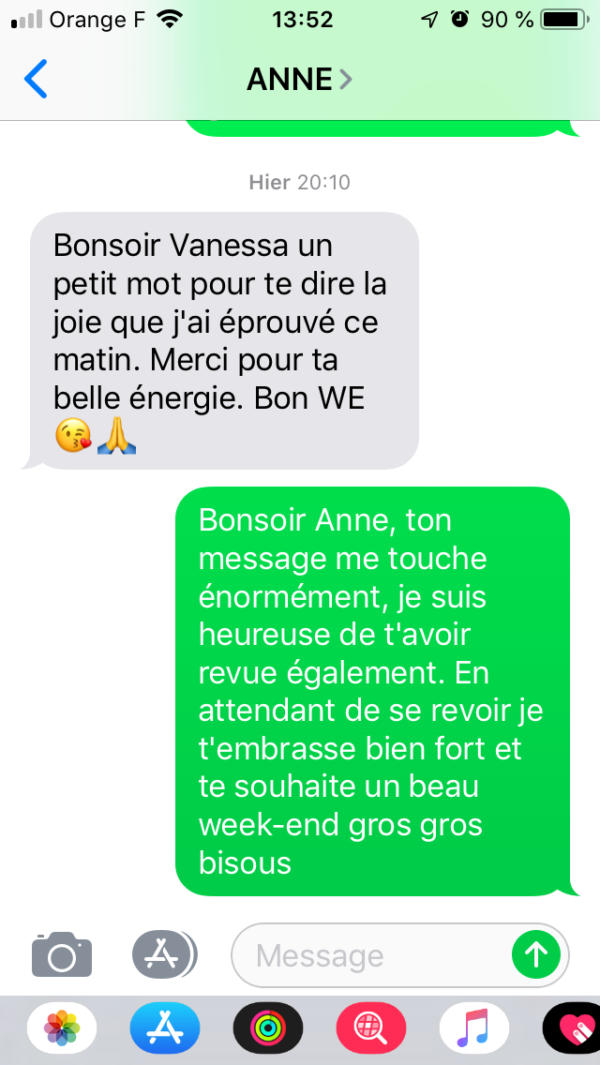Toggle the App Store apps drawer
Viewport: 600px width, 1065px height.
[164, 955]
